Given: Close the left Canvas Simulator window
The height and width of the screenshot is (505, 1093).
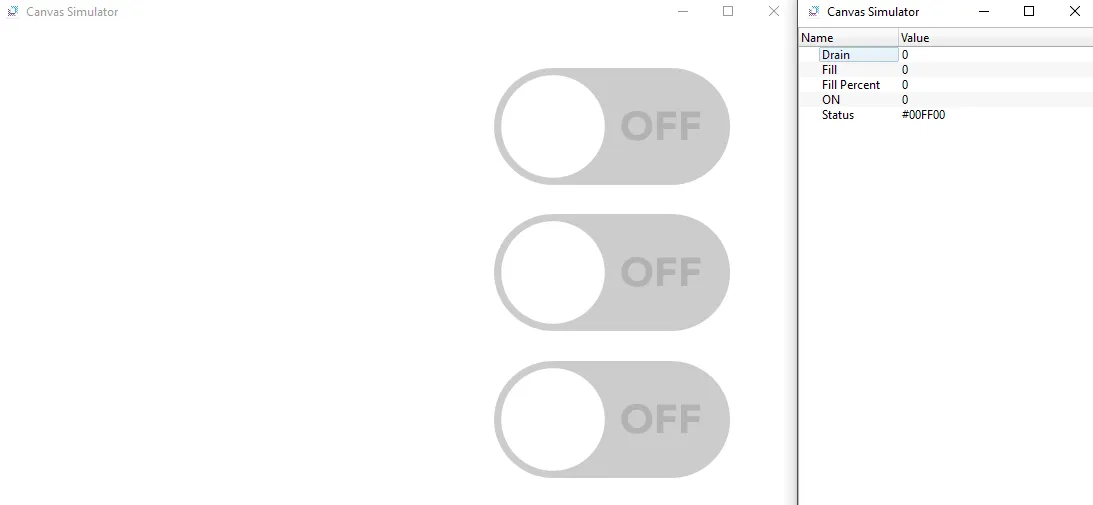Looking at the screenshot, I should tap(773, 11).
